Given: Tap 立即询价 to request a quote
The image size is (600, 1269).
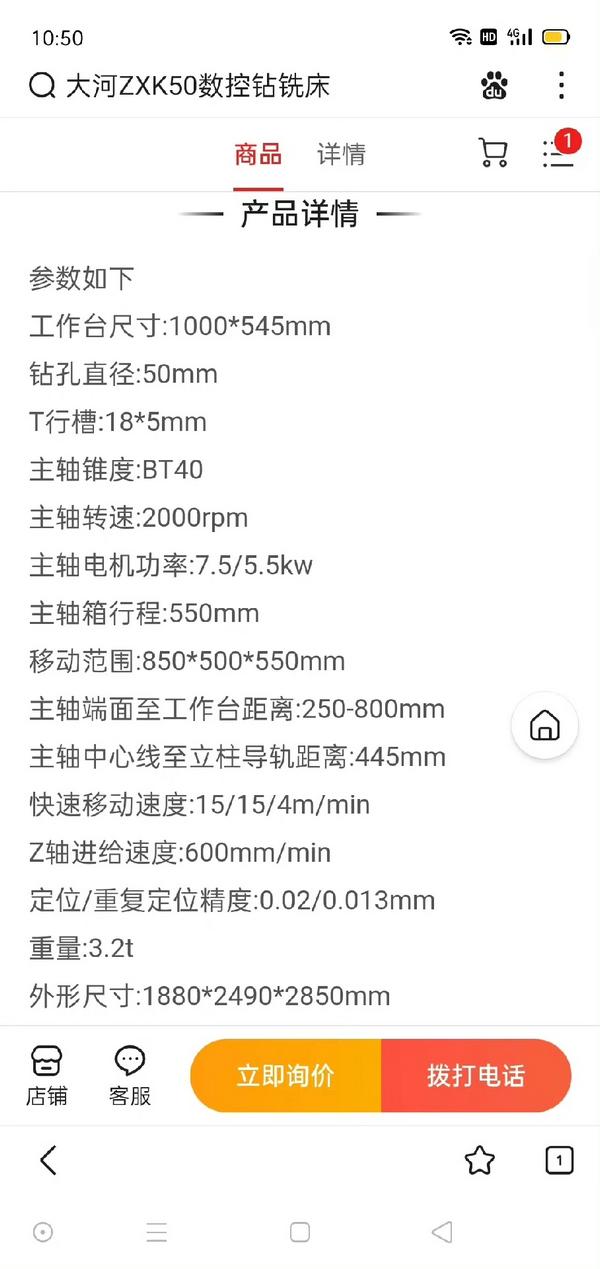Looking at the screenshot, I should tap(286, 1076).
